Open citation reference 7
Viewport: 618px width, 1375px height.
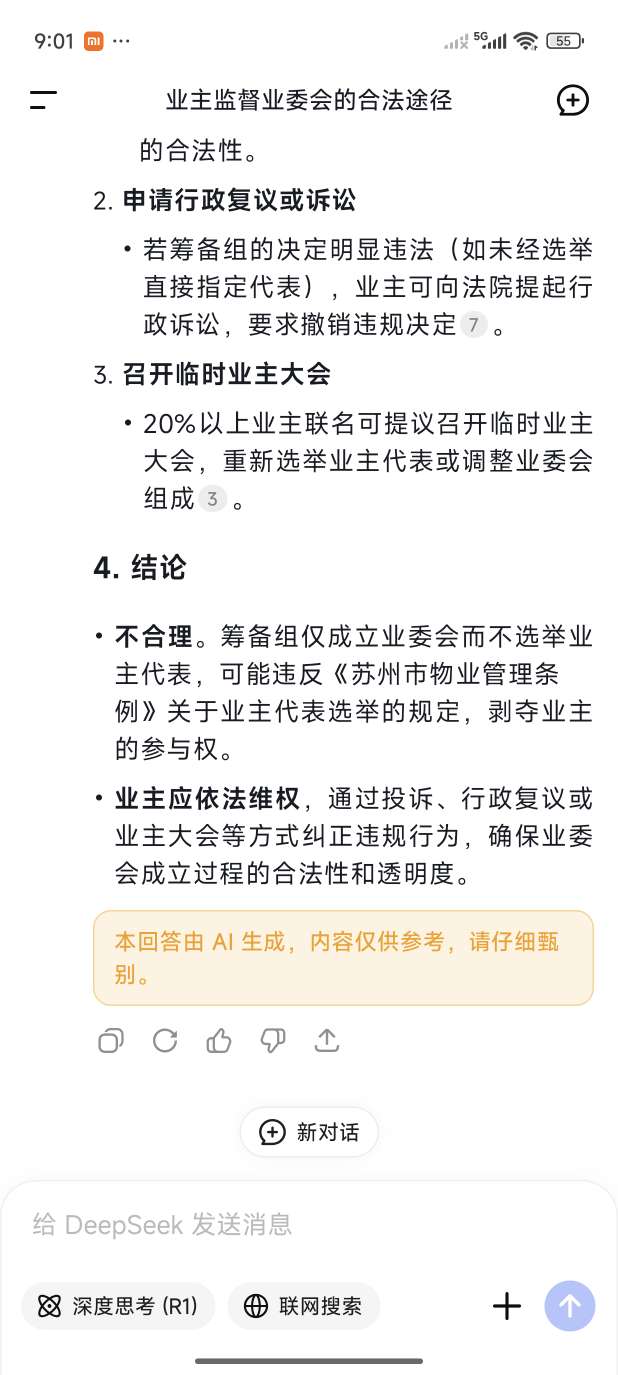coord(473,325)
